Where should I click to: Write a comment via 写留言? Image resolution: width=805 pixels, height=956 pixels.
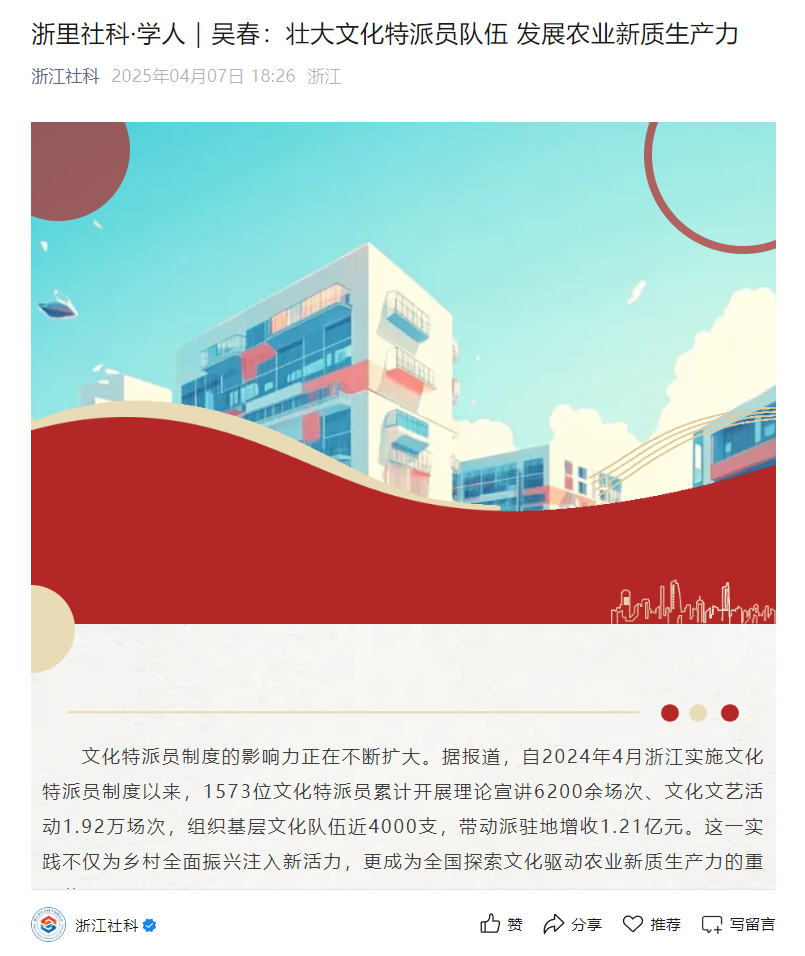click(x=738, y=924)
